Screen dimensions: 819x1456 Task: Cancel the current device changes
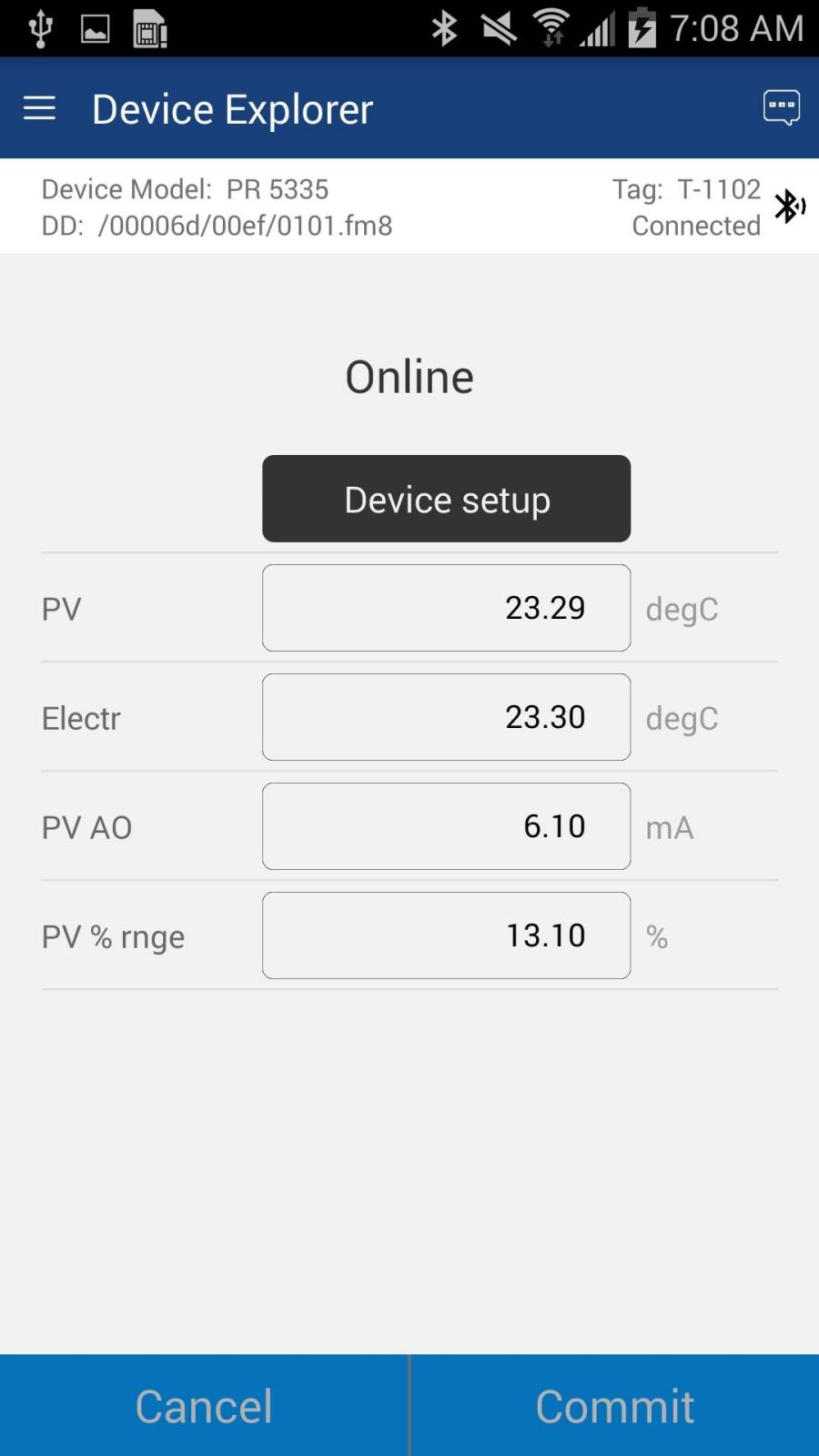[203, 1405]
